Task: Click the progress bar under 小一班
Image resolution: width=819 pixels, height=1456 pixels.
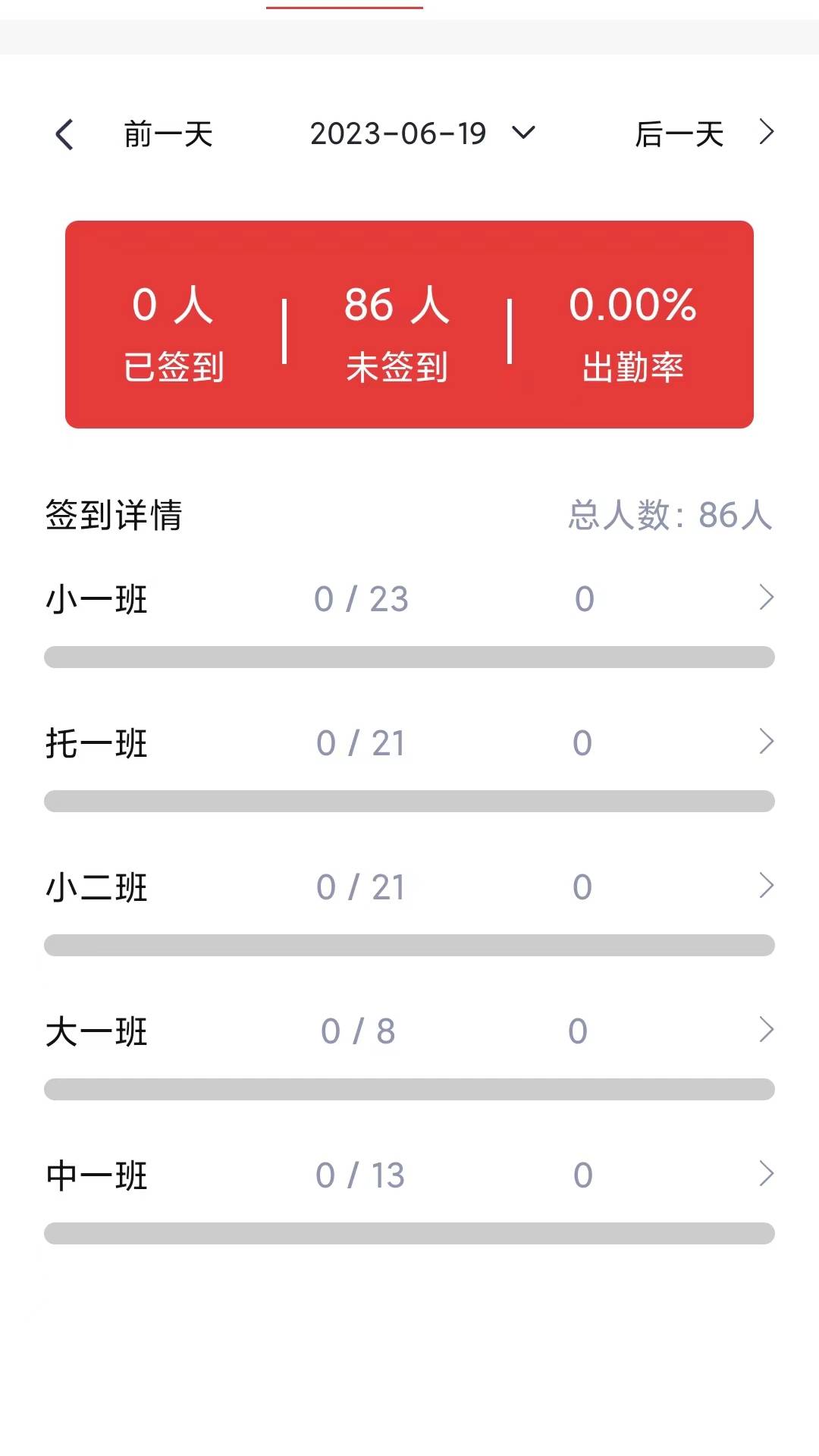Action: click(409, 658)
